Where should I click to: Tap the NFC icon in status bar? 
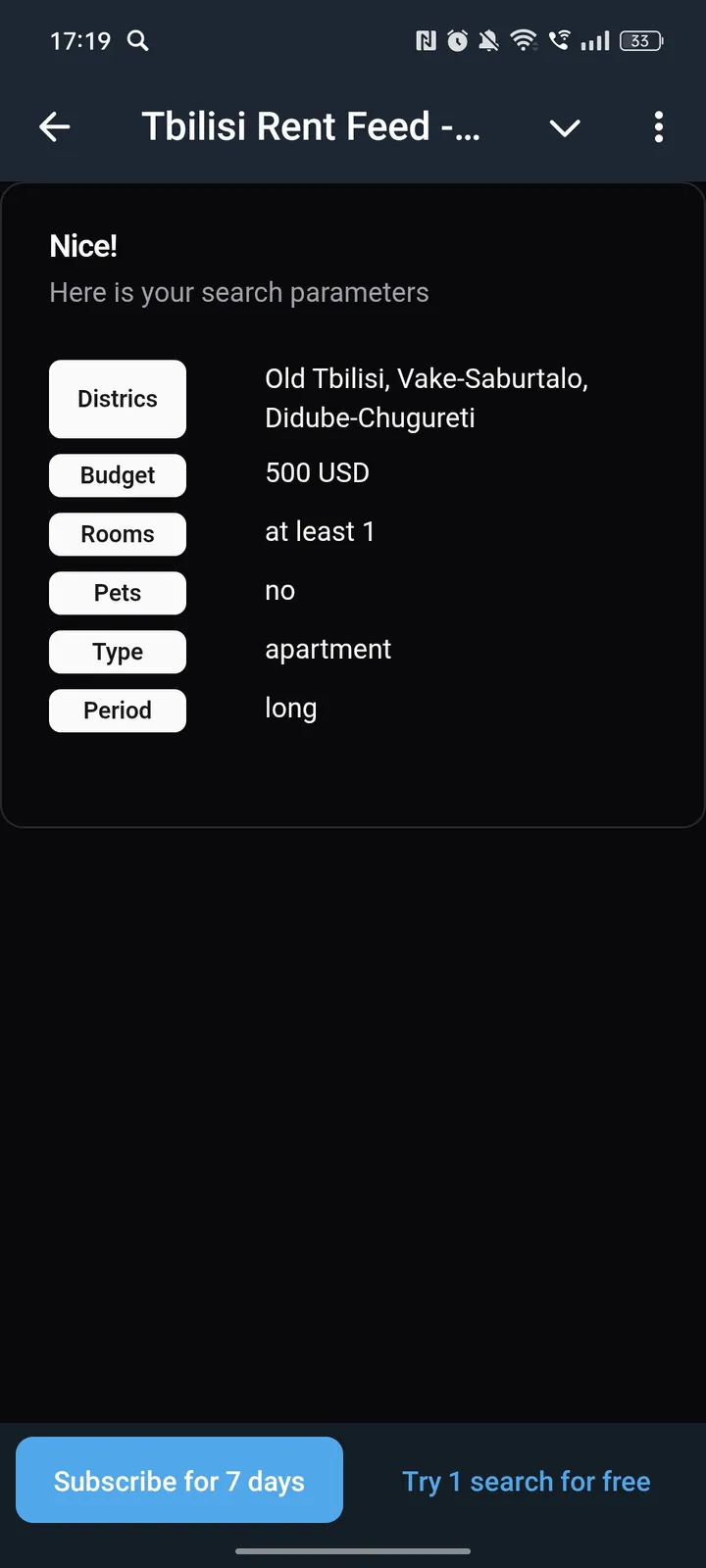point(426,41)
